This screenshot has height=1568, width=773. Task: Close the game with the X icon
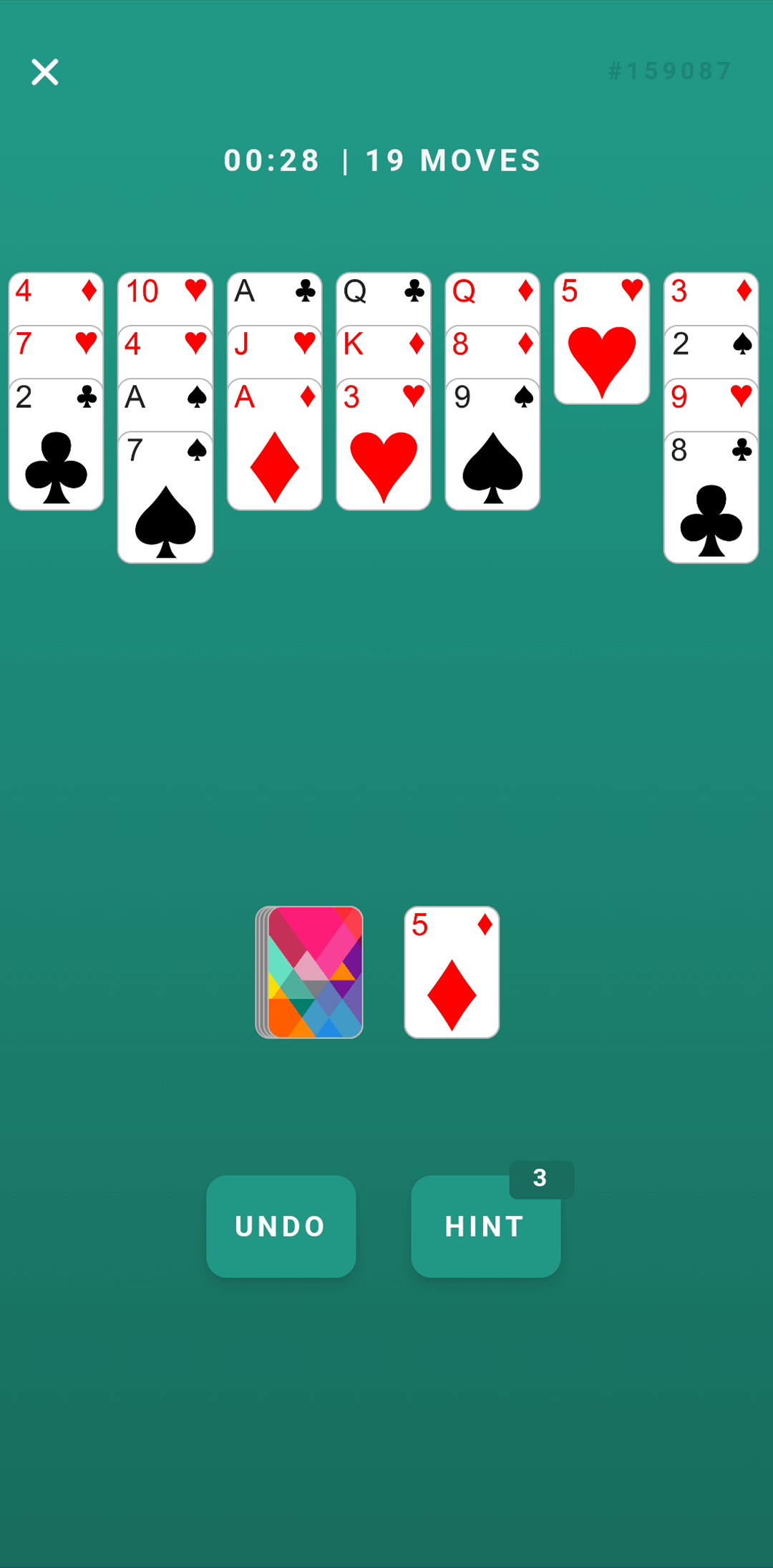45,72
